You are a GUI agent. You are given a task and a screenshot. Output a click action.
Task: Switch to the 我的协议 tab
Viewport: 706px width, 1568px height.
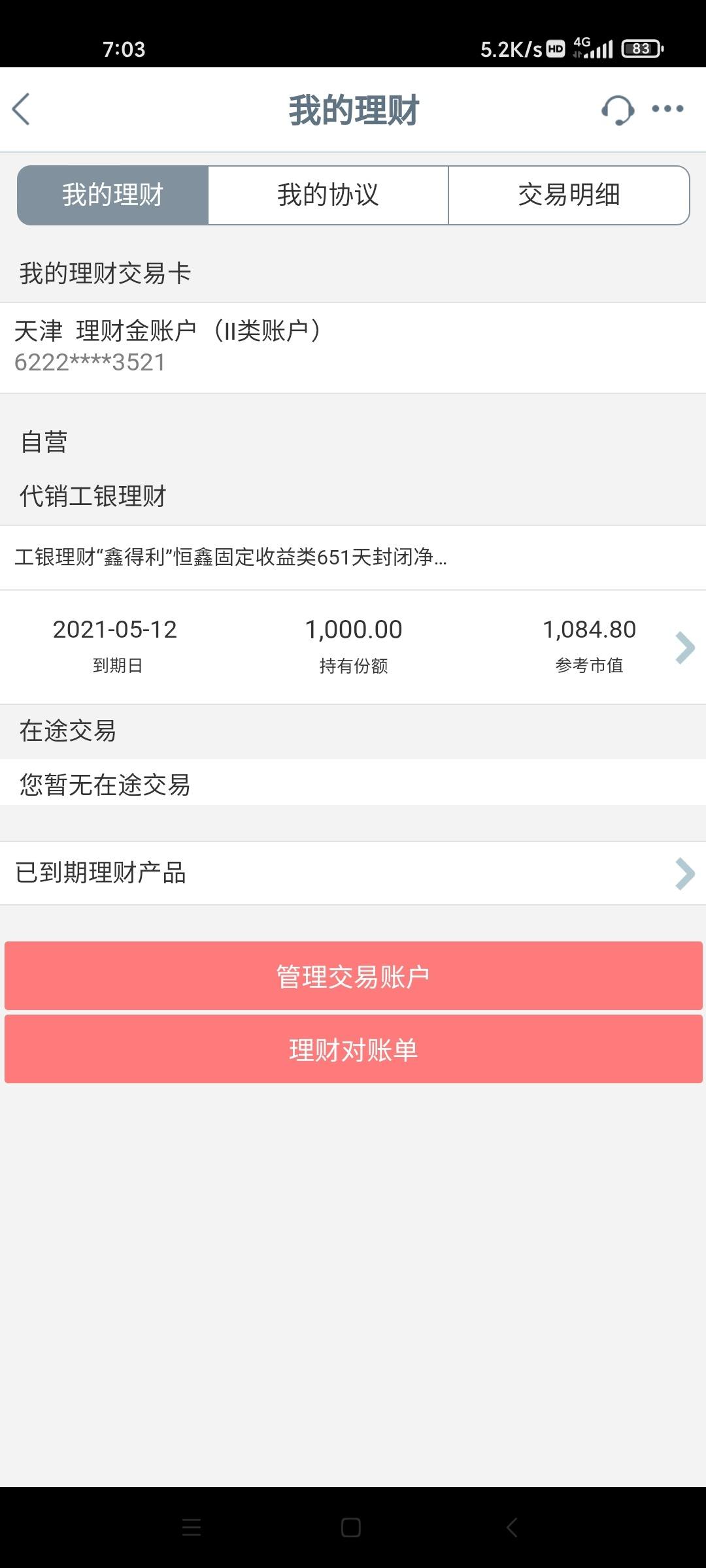[x=327, y=193]
